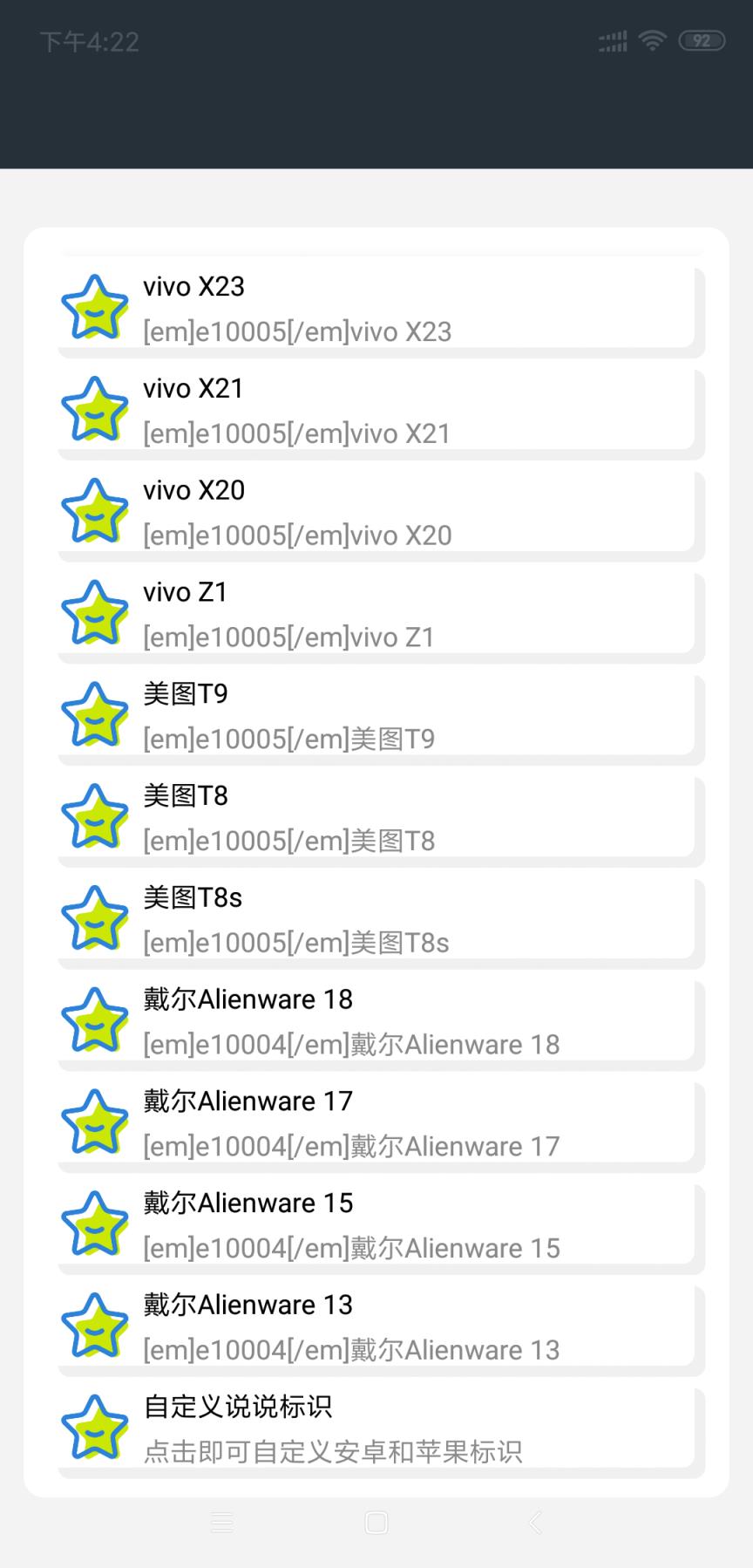Image resolution: width=753 pixels, height=1568 pixels.
Task: Choose the 美图T9 row
Action: click(x=376, y=716)
